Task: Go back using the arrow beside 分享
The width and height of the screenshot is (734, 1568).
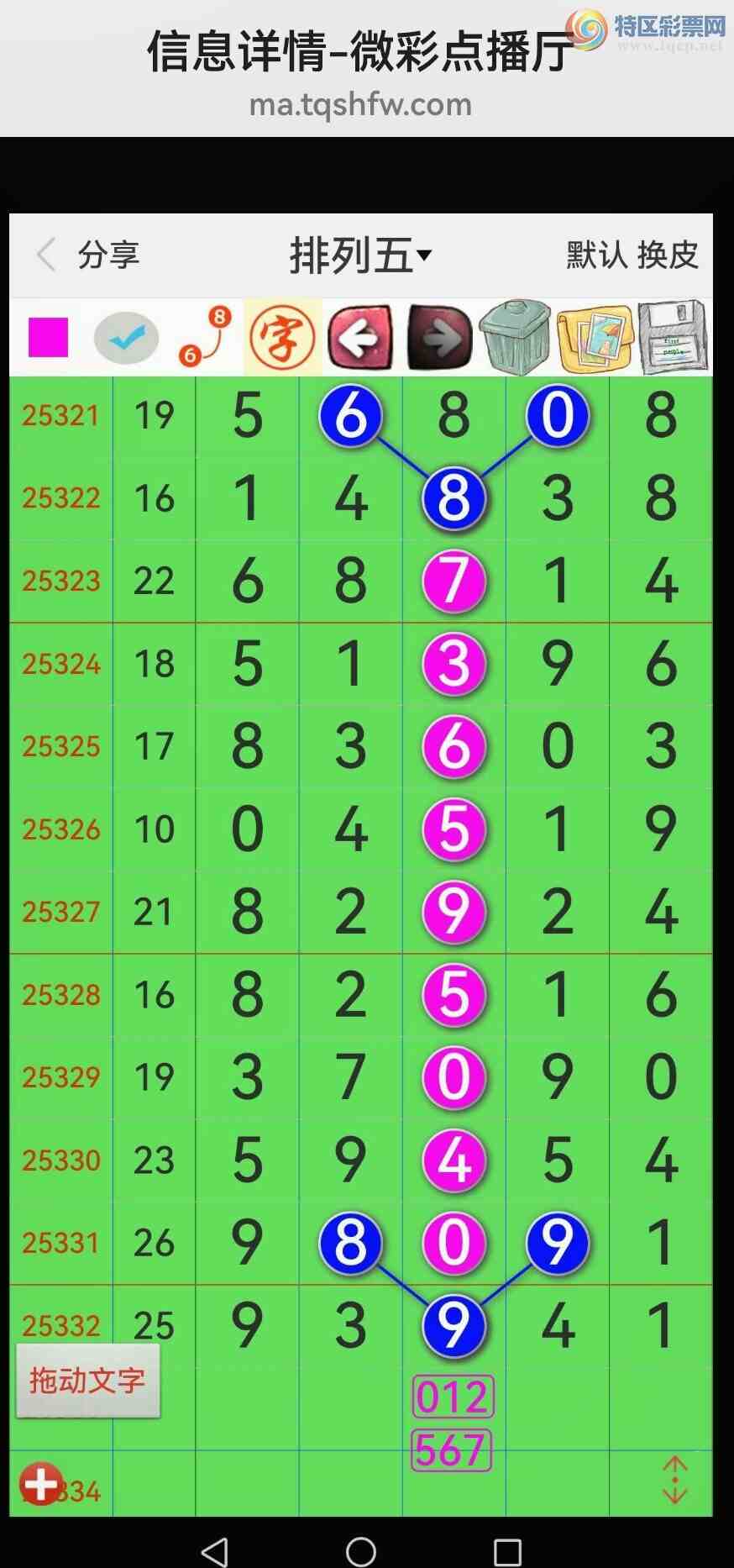Action: 47,255
